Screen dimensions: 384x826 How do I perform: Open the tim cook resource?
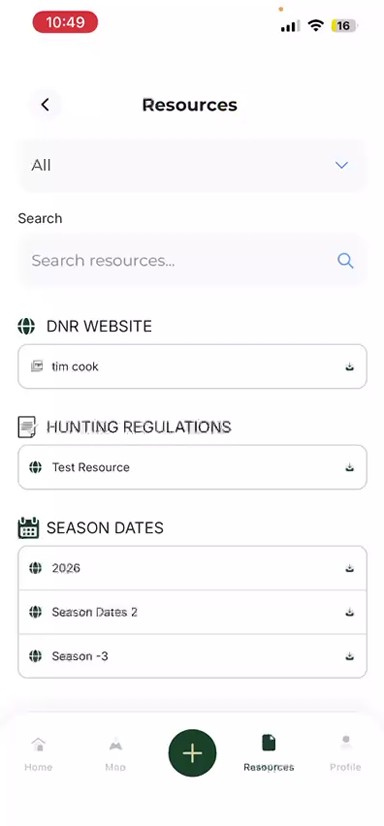pyautogui.click(x=192, y=367)
